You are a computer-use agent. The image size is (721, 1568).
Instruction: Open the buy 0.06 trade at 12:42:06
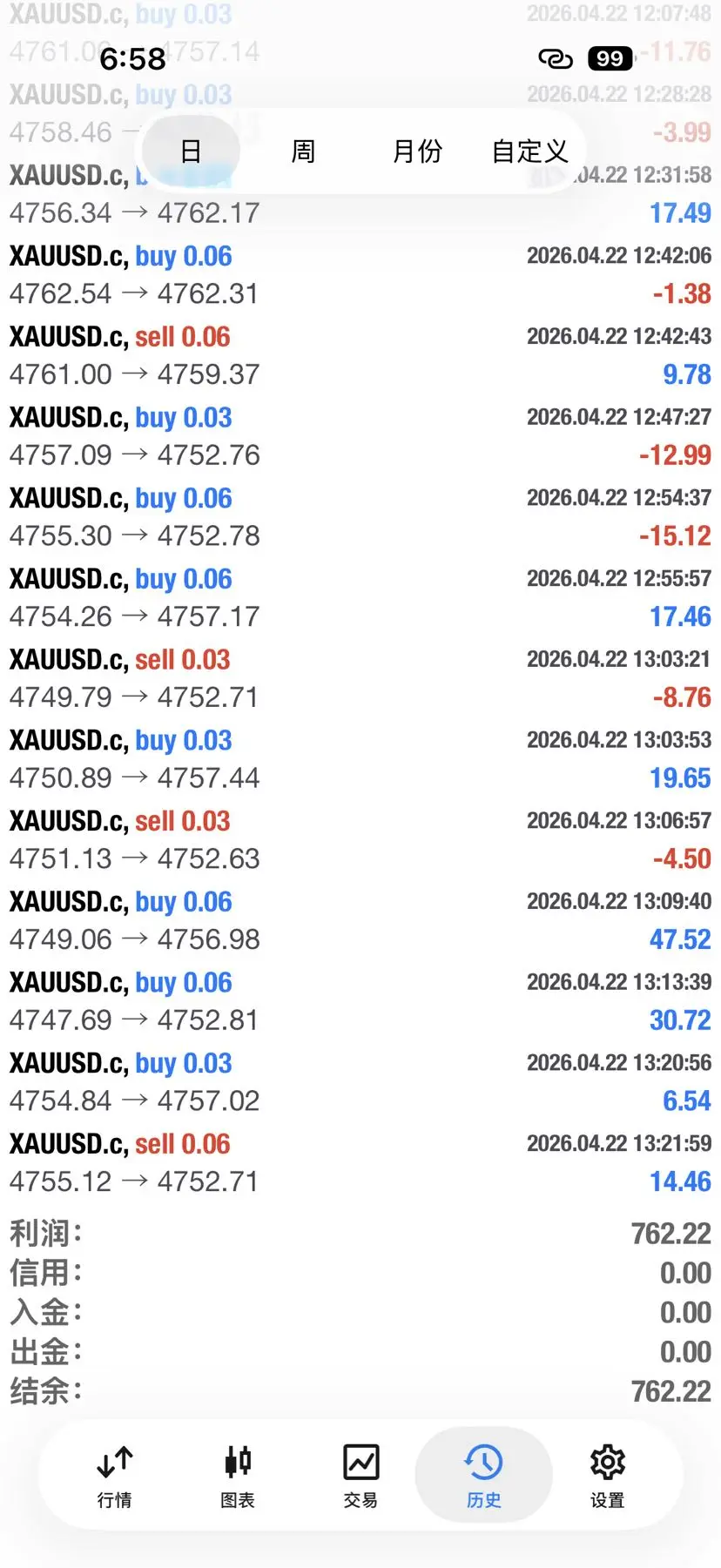360,275
